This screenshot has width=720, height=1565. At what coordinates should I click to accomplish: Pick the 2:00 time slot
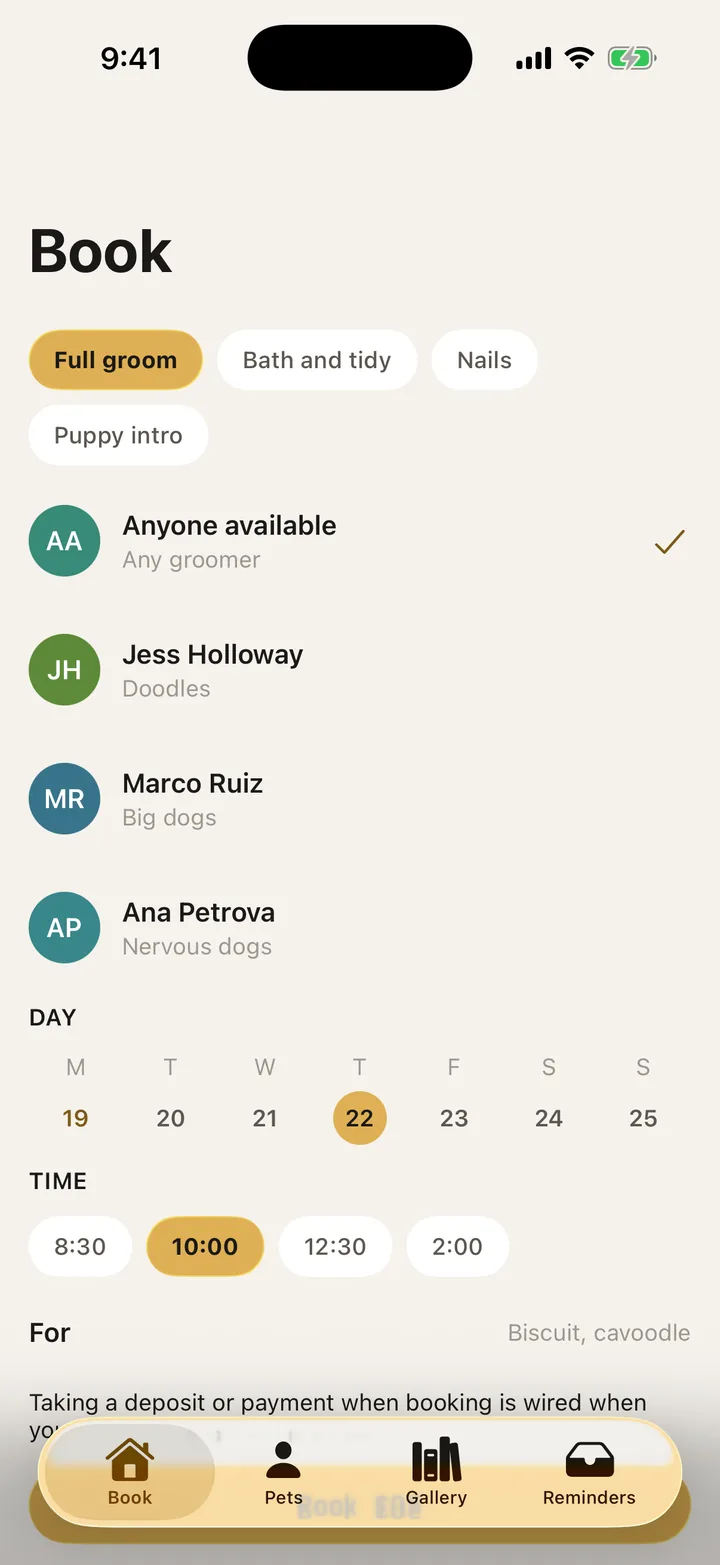457,1246
